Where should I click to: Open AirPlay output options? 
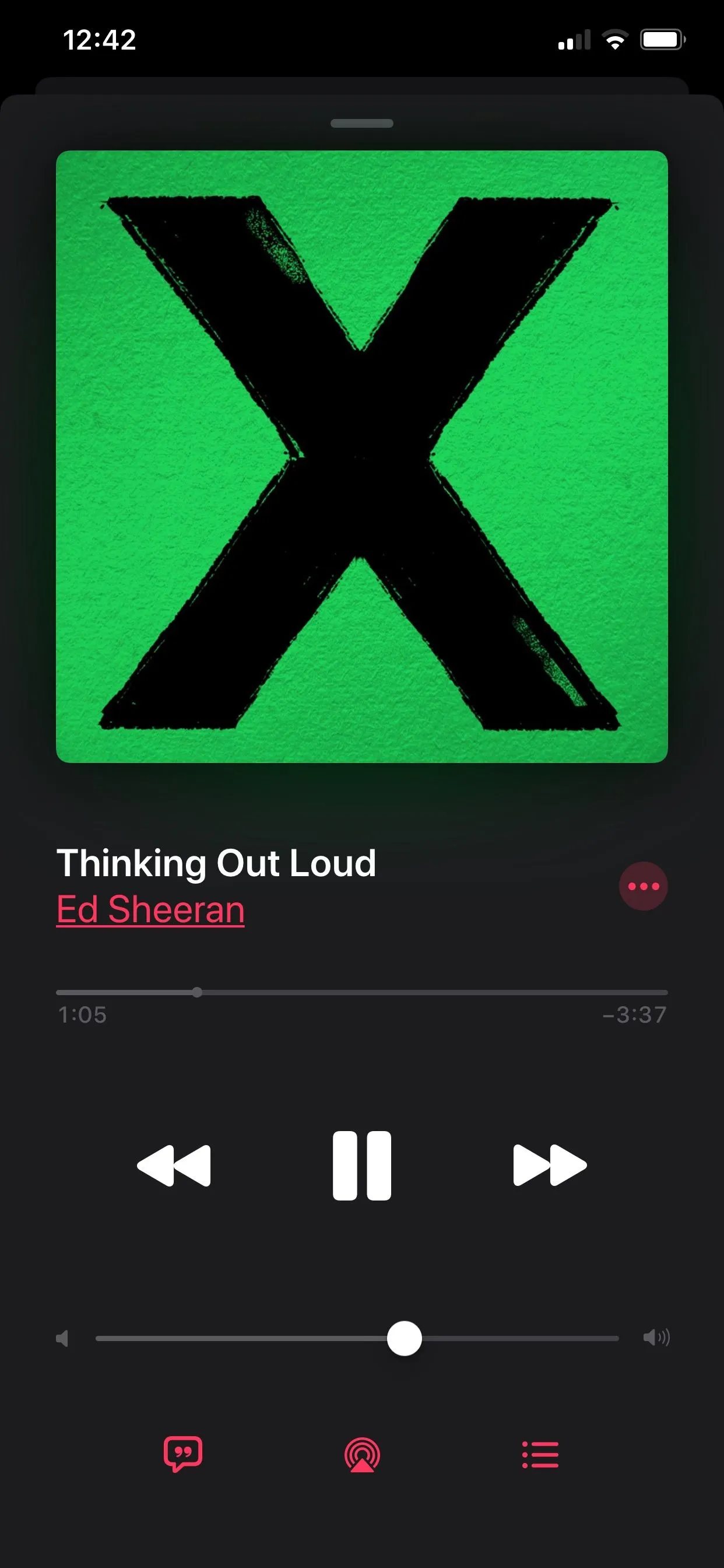362,1455
